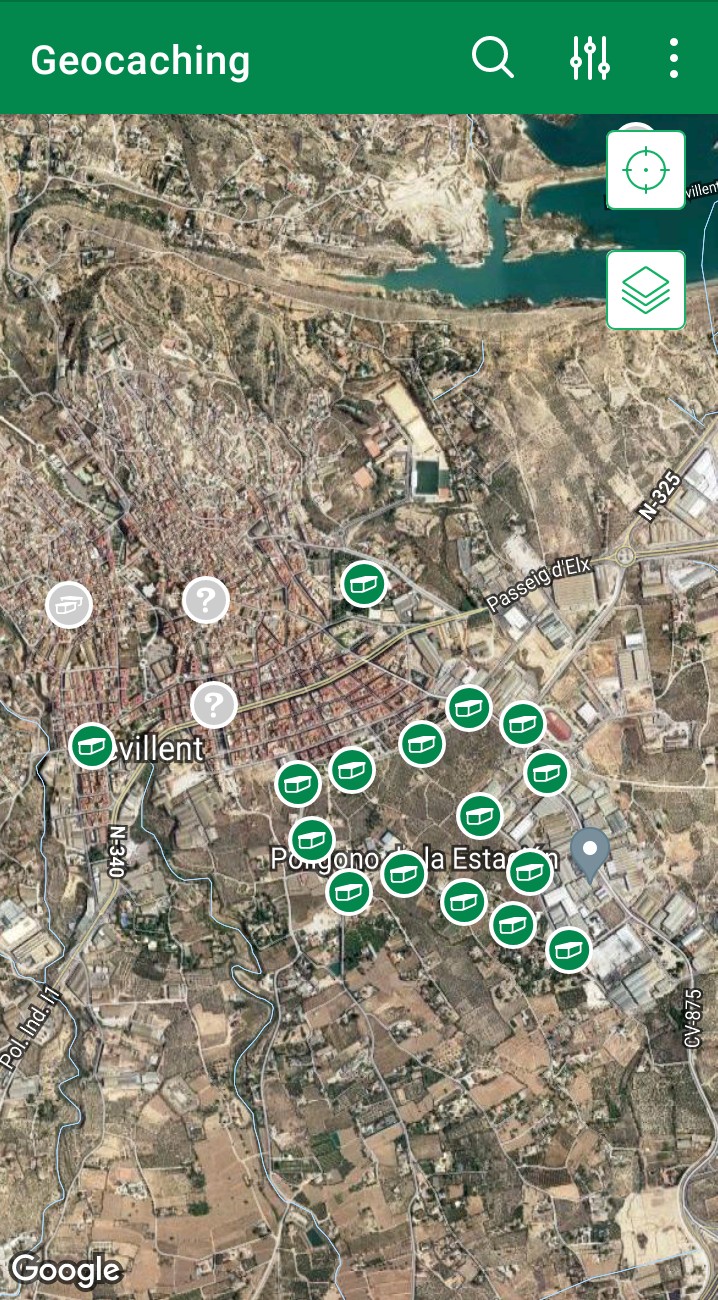Center the map on my location
The image size is (718, 1300).
click(x=646, y=170)
